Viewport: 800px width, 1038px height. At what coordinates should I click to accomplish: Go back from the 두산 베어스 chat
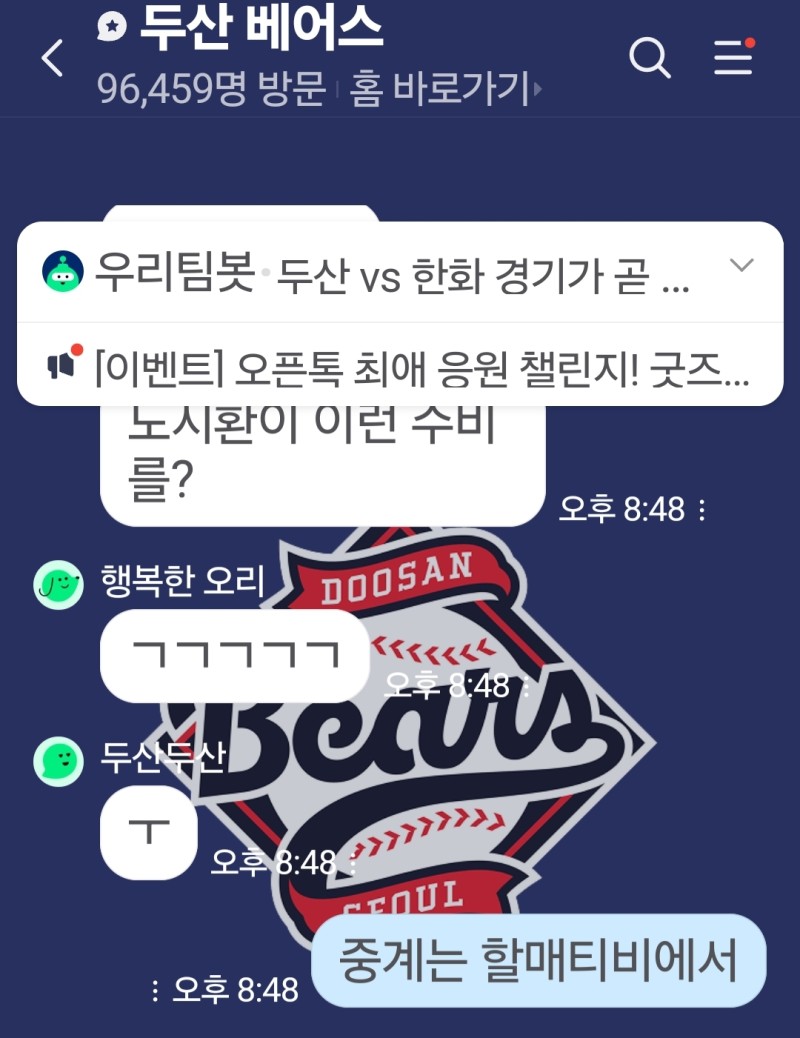pyautogui.click(x=52, y=59)
